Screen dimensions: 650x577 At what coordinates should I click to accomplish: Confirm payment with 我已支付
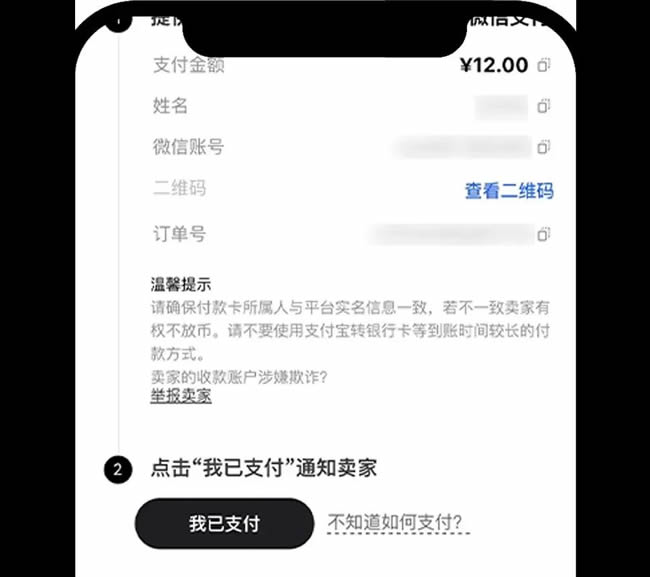pos(224,523)
